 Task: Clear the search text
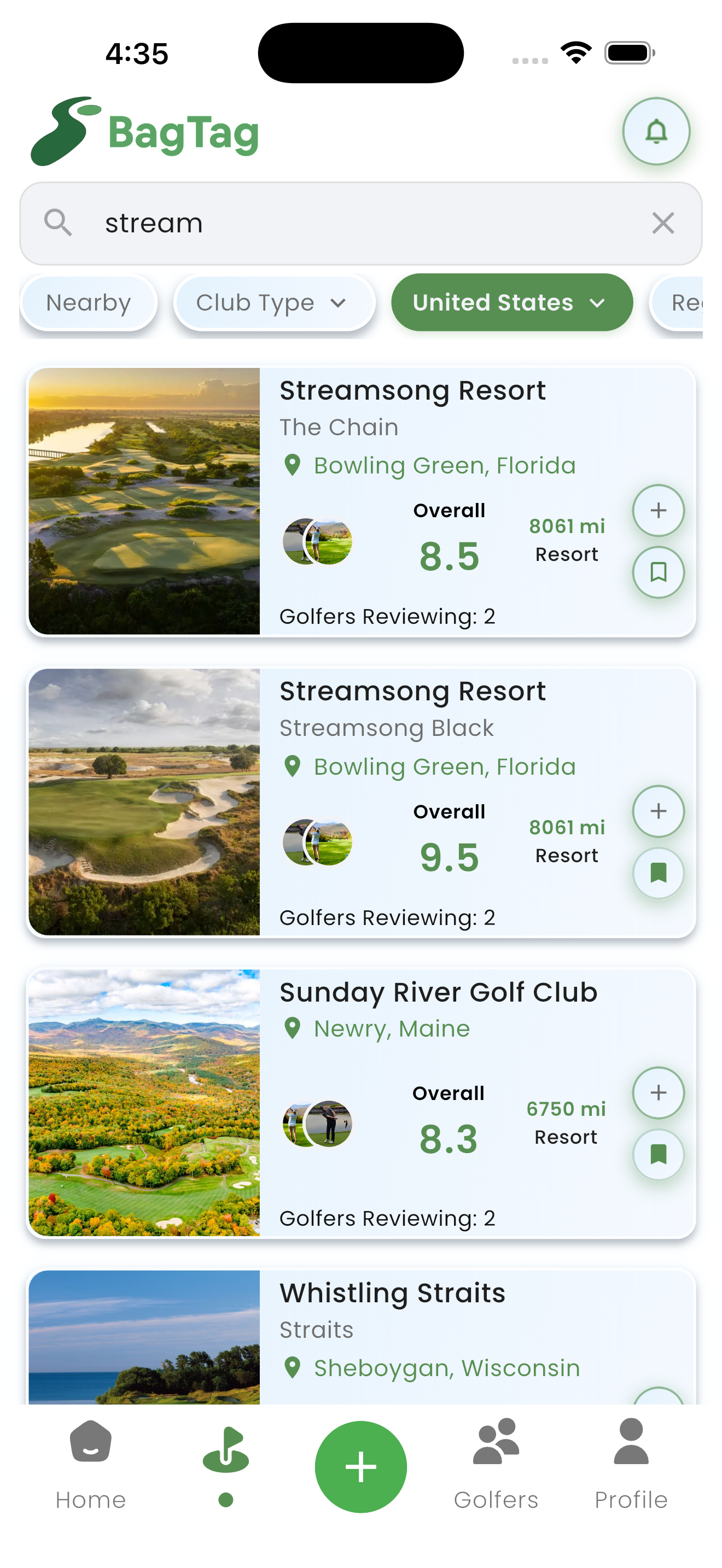pyautogui.click(x=662, y=224)
